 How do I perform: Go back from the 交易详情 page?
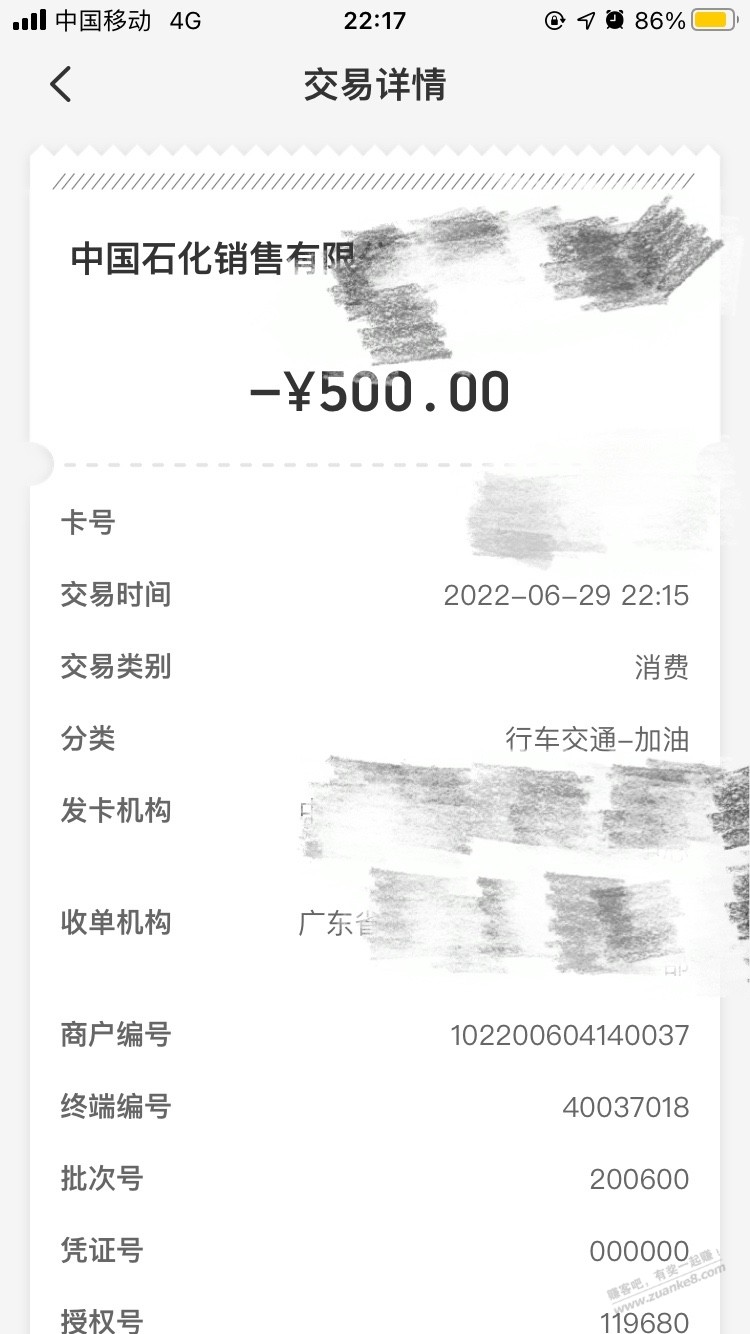[x=61, y=85]
